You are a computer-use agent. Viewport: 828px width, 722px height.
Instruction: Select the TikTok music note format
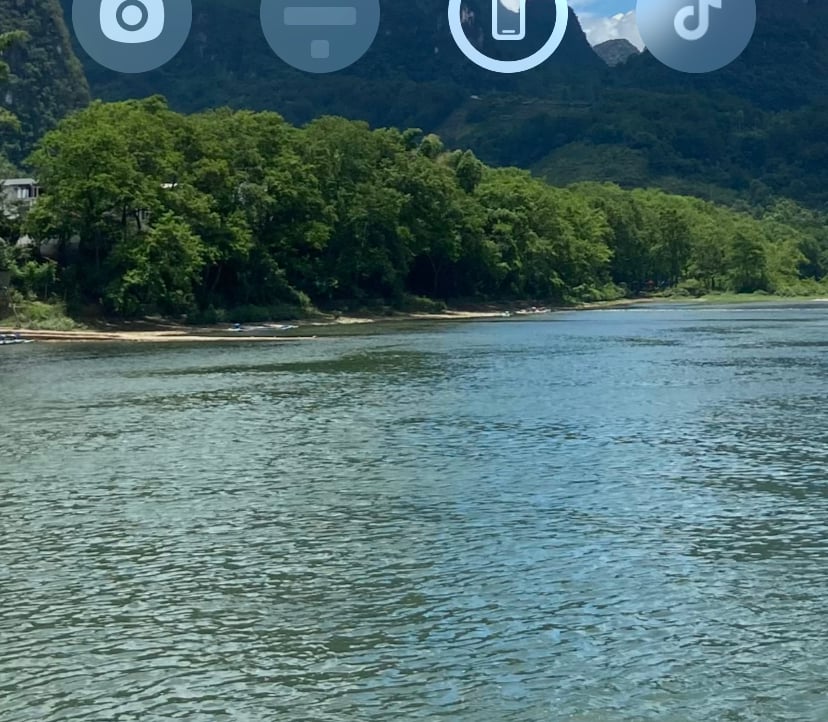696,22
